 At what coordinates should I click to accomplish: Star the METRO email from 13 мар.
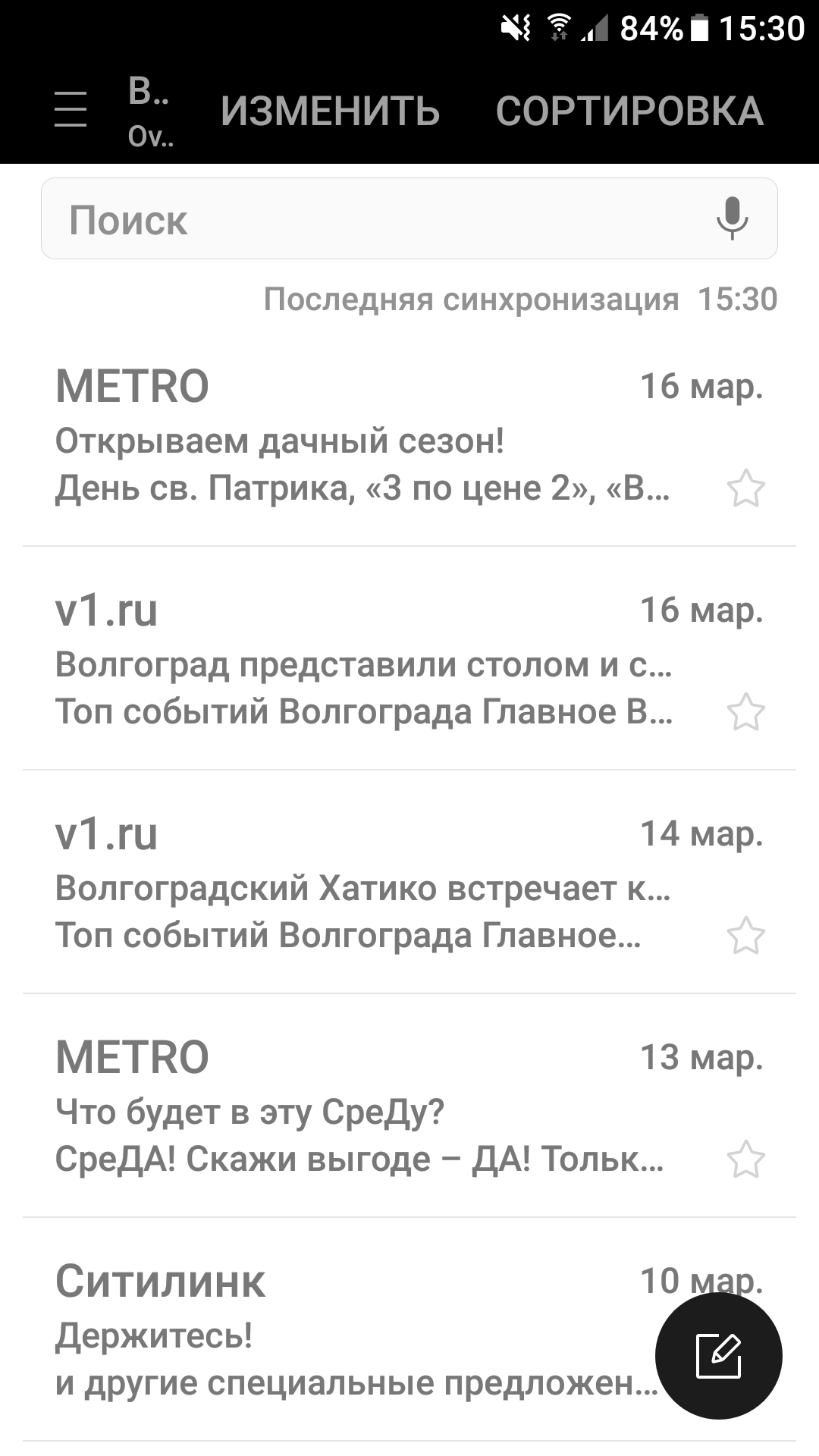point(746,1159)
